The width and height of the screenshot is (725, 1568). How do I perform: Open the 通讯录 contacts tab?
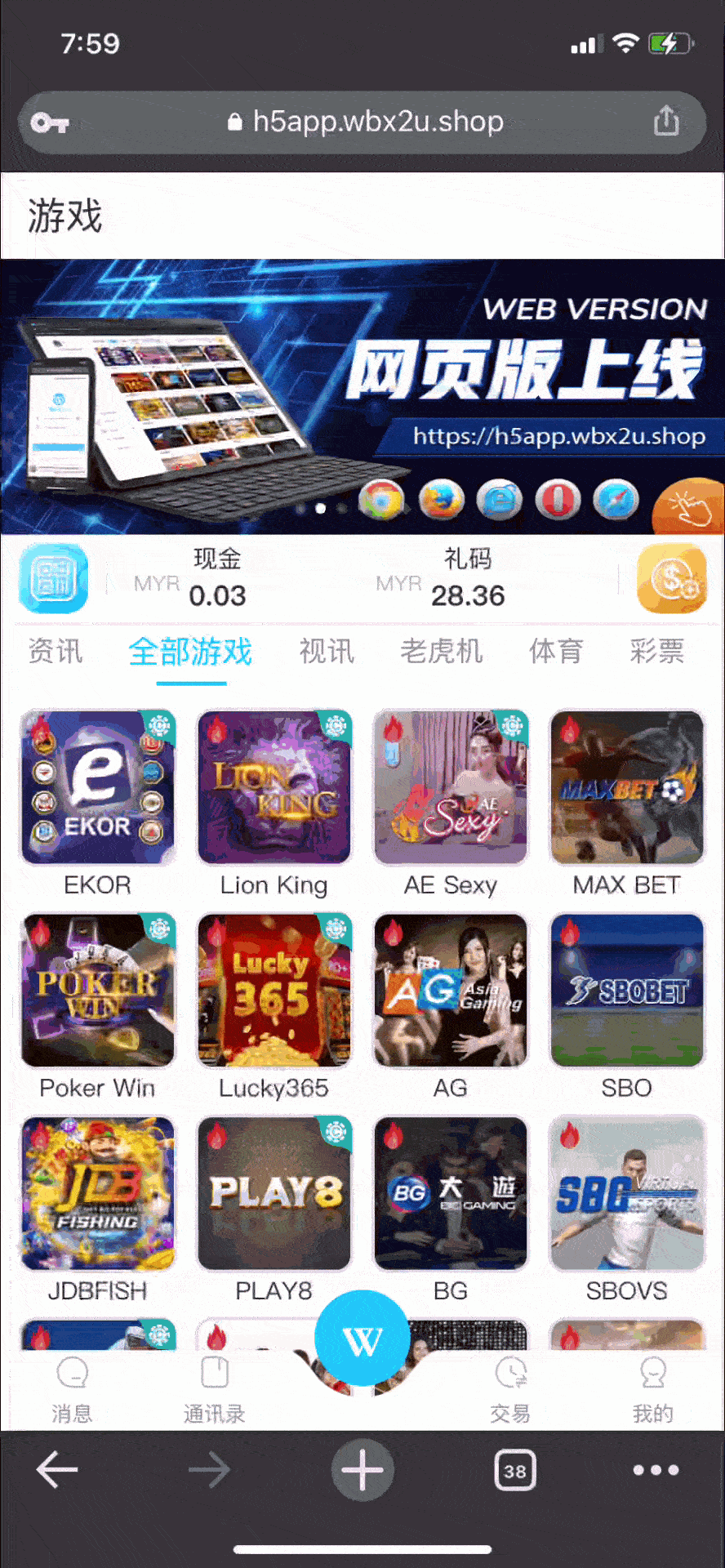(214, 1390)
